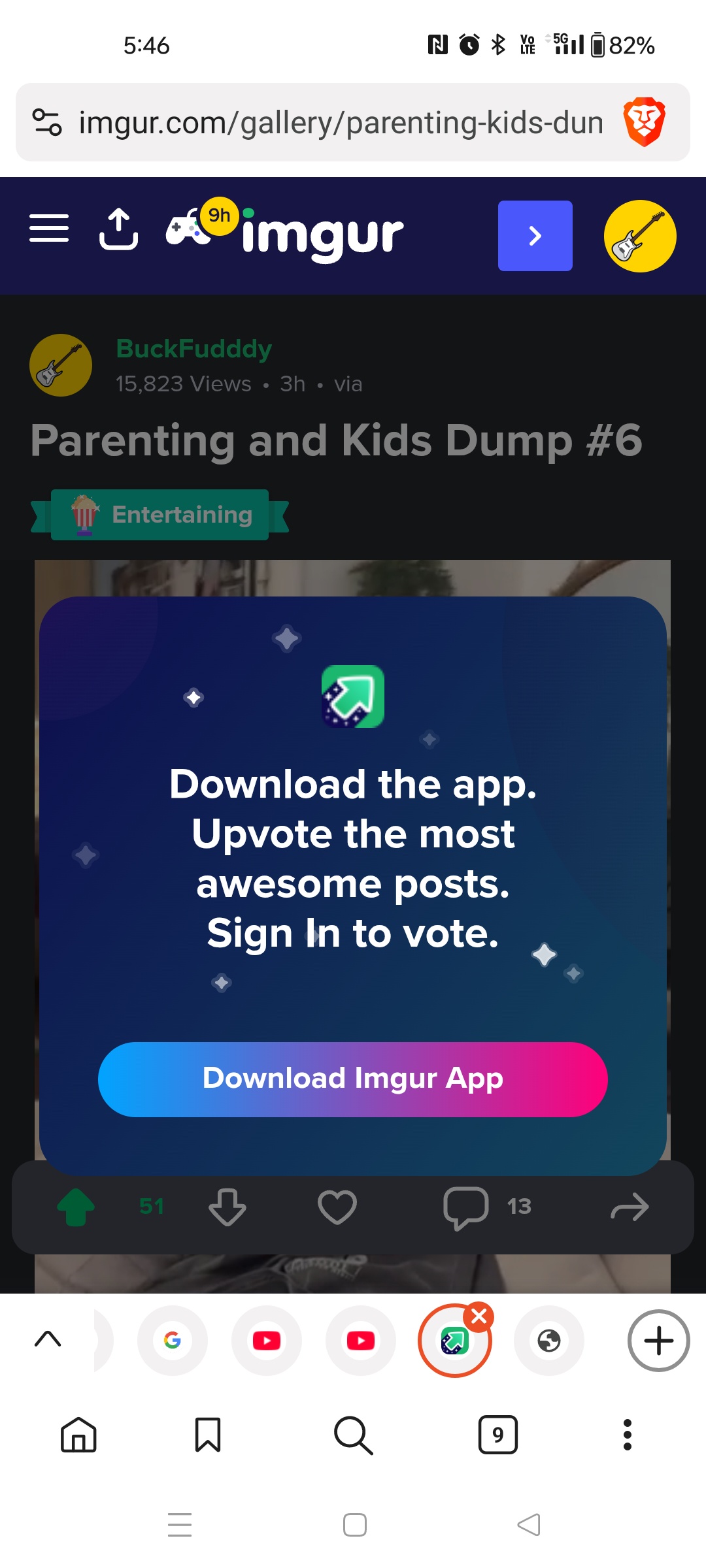
Task: Open the browser bookmarks icon
Action: click(x=208, y=1435)
